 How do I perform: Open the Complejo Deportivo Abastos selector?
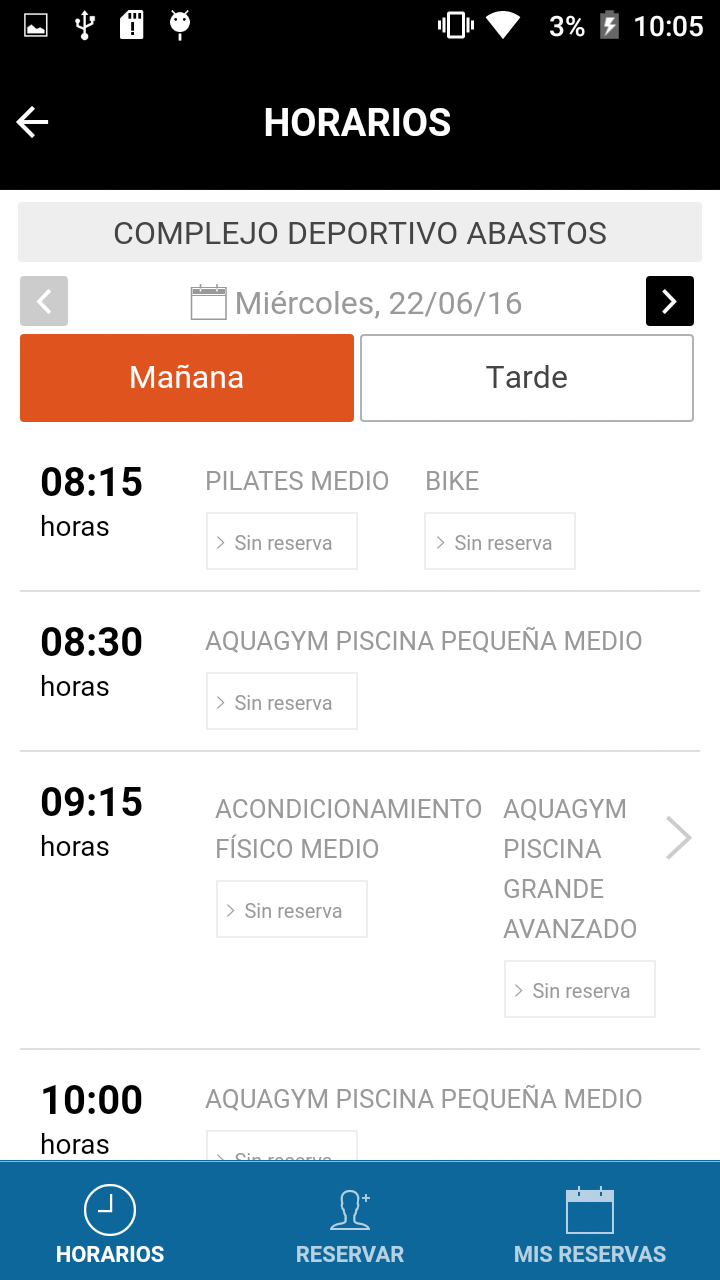click(360, 233)
